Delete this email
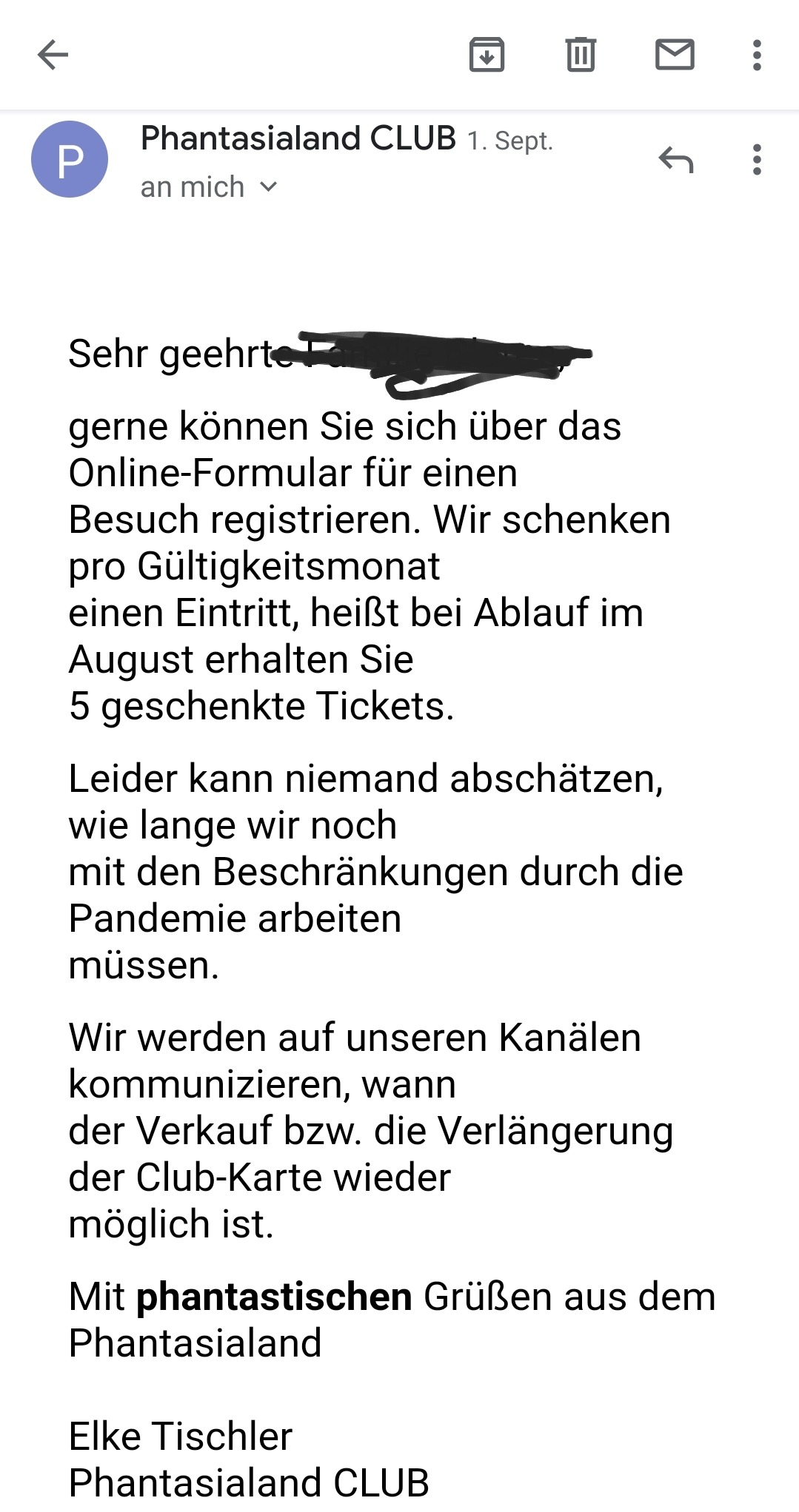The image size is (799, 1512). tap(581, 55)
